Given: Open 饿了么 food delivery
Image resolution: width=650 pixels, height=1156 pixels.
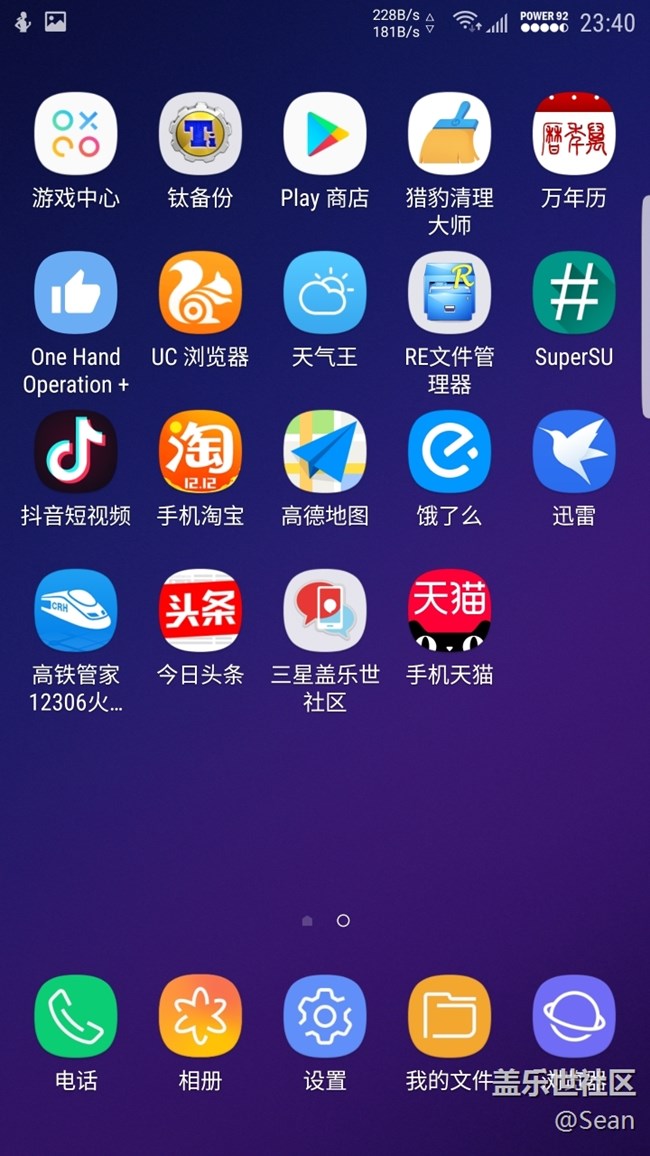Looking at the screenshot, I should tap(449, 452).
